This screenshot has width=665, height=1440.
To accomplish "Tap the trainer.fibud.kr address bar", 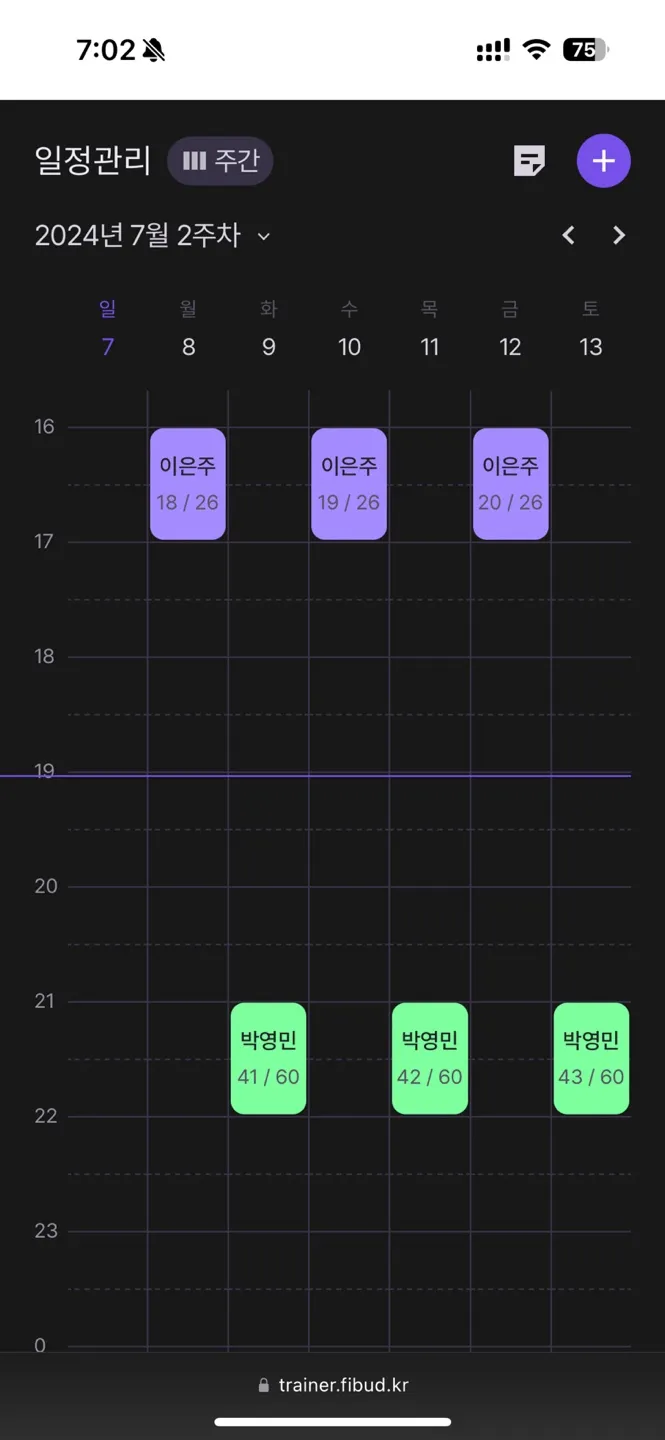I will tap(333, 1385).
